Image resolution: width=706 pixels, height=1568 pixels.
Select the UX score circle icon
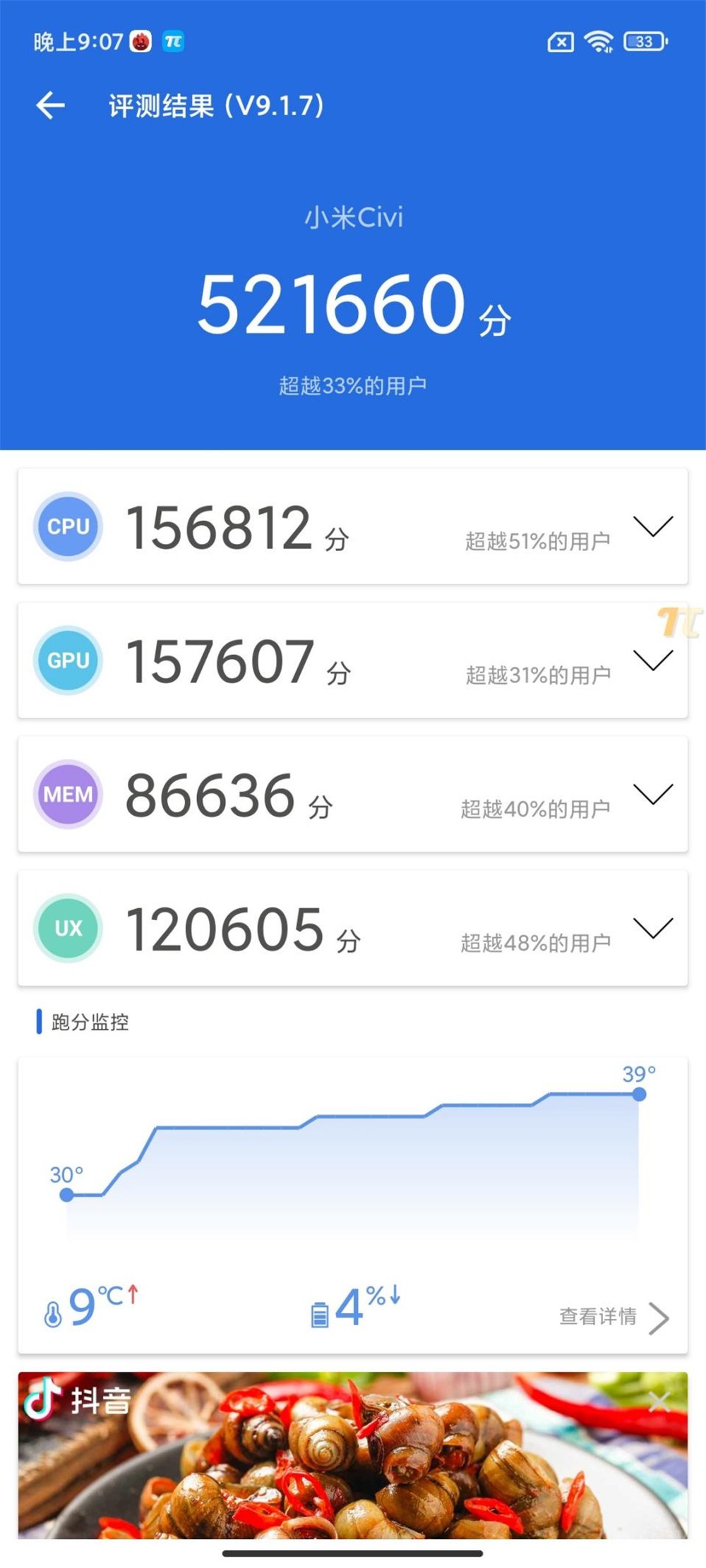(68, 928)
